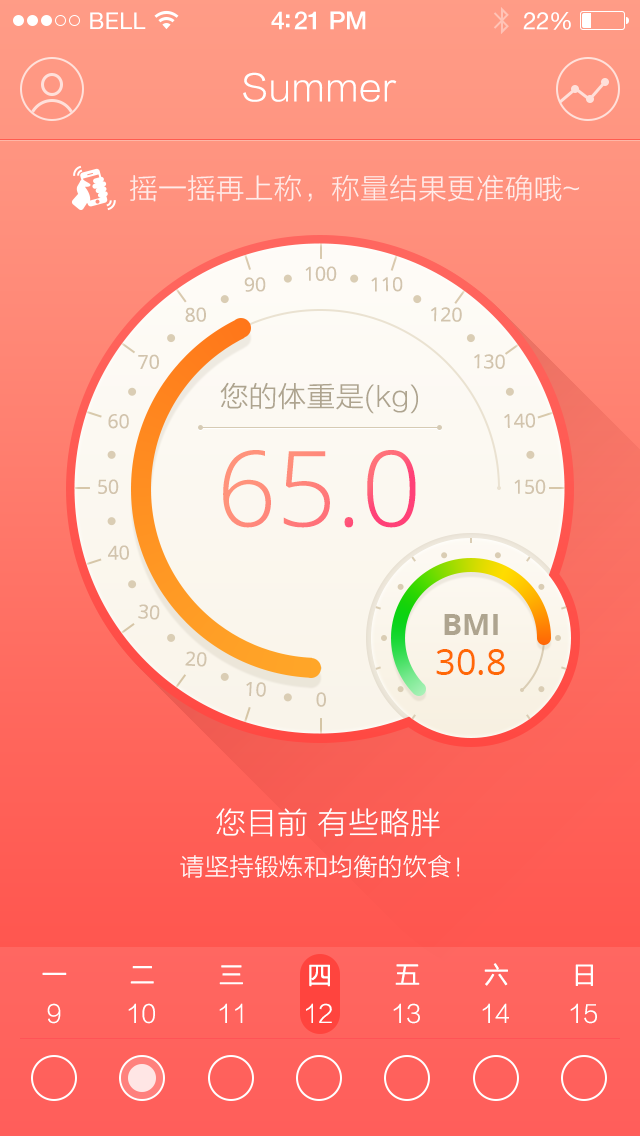This screenshot has width=640, height=1136.
Task: Select Friday the 13th
Action: (x=407, y=995)
